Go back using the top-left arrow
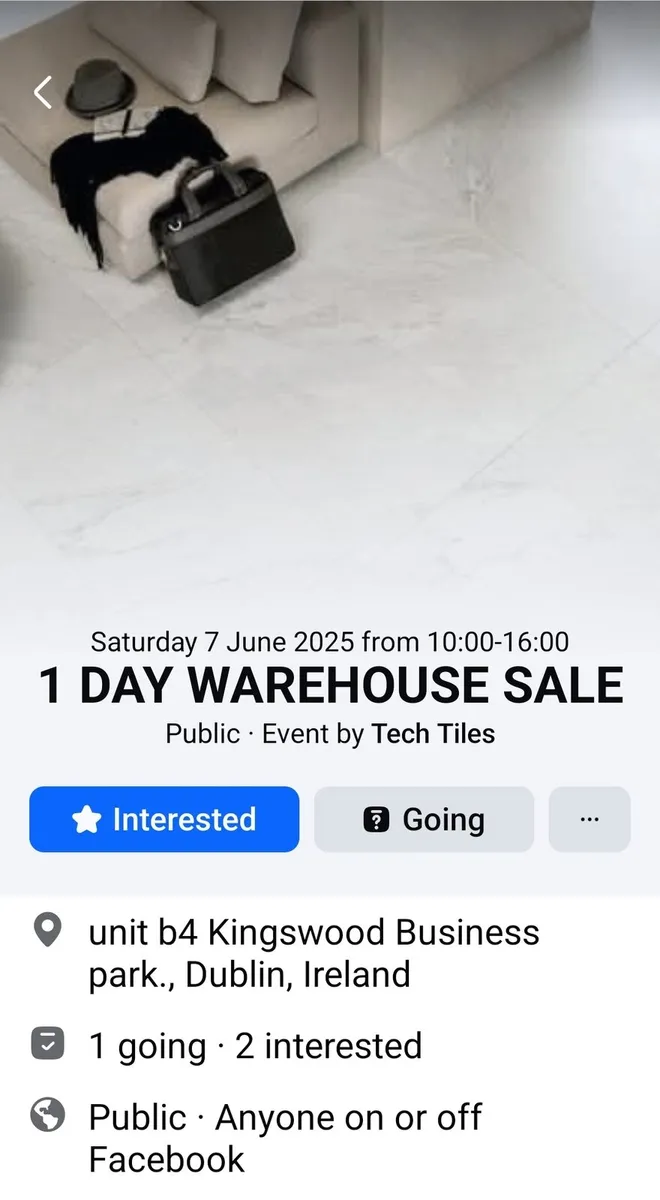The height and width of the screenshot is (1200, 660). (x=42, y=92)
